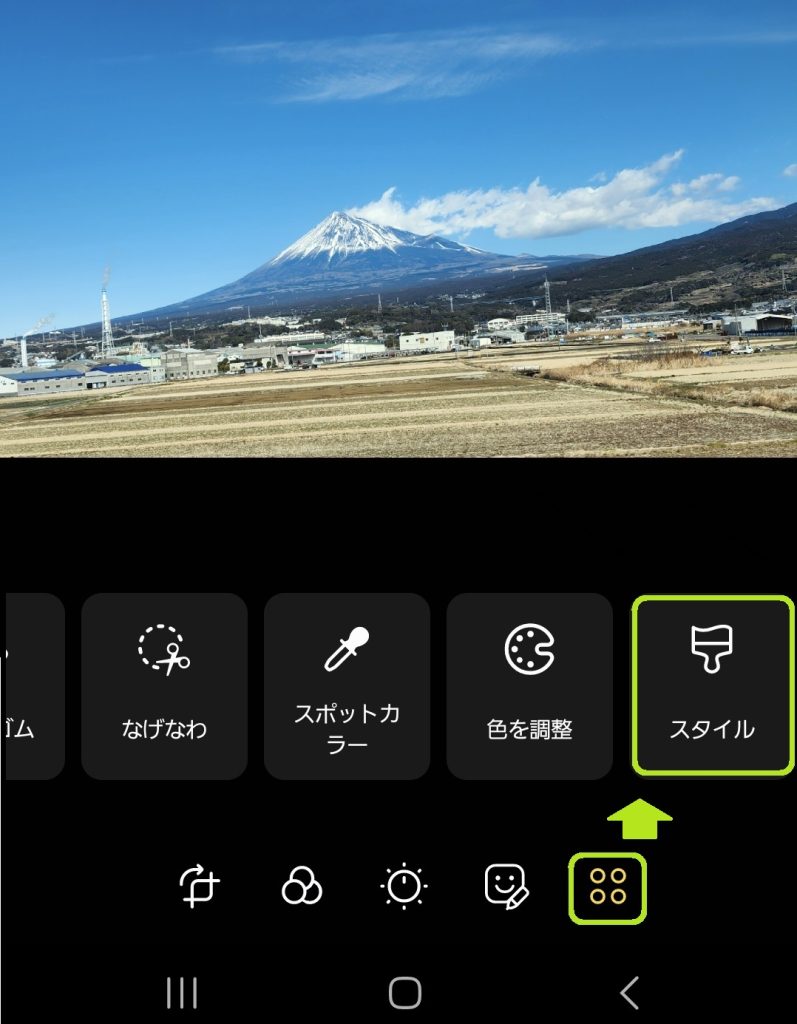Open the crop and rotate tab
797x1024 pixels.
click(199, 886)
